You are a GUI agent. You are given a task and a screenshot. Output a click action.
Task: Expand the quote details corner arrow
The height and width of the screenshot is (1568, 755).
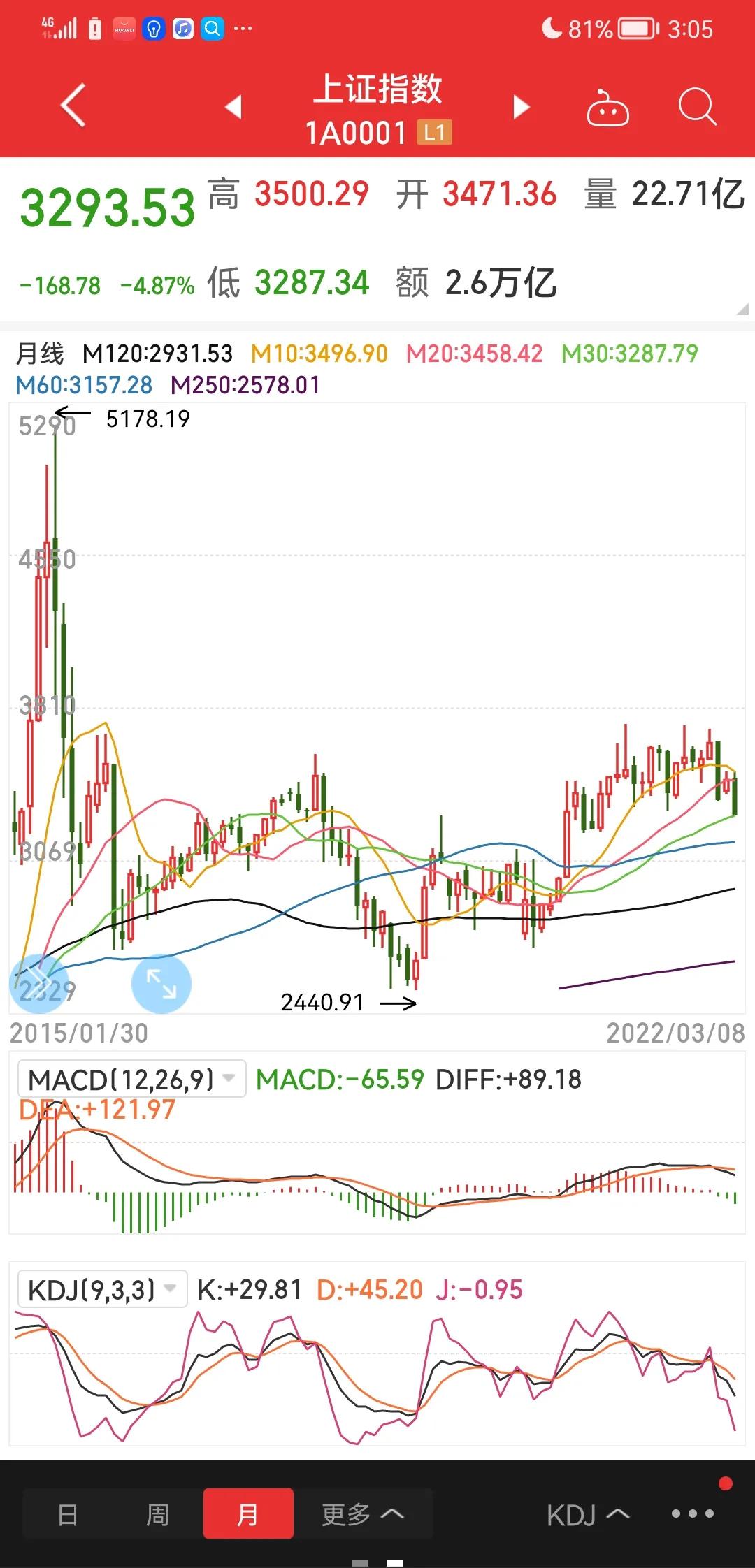point(742,309)
